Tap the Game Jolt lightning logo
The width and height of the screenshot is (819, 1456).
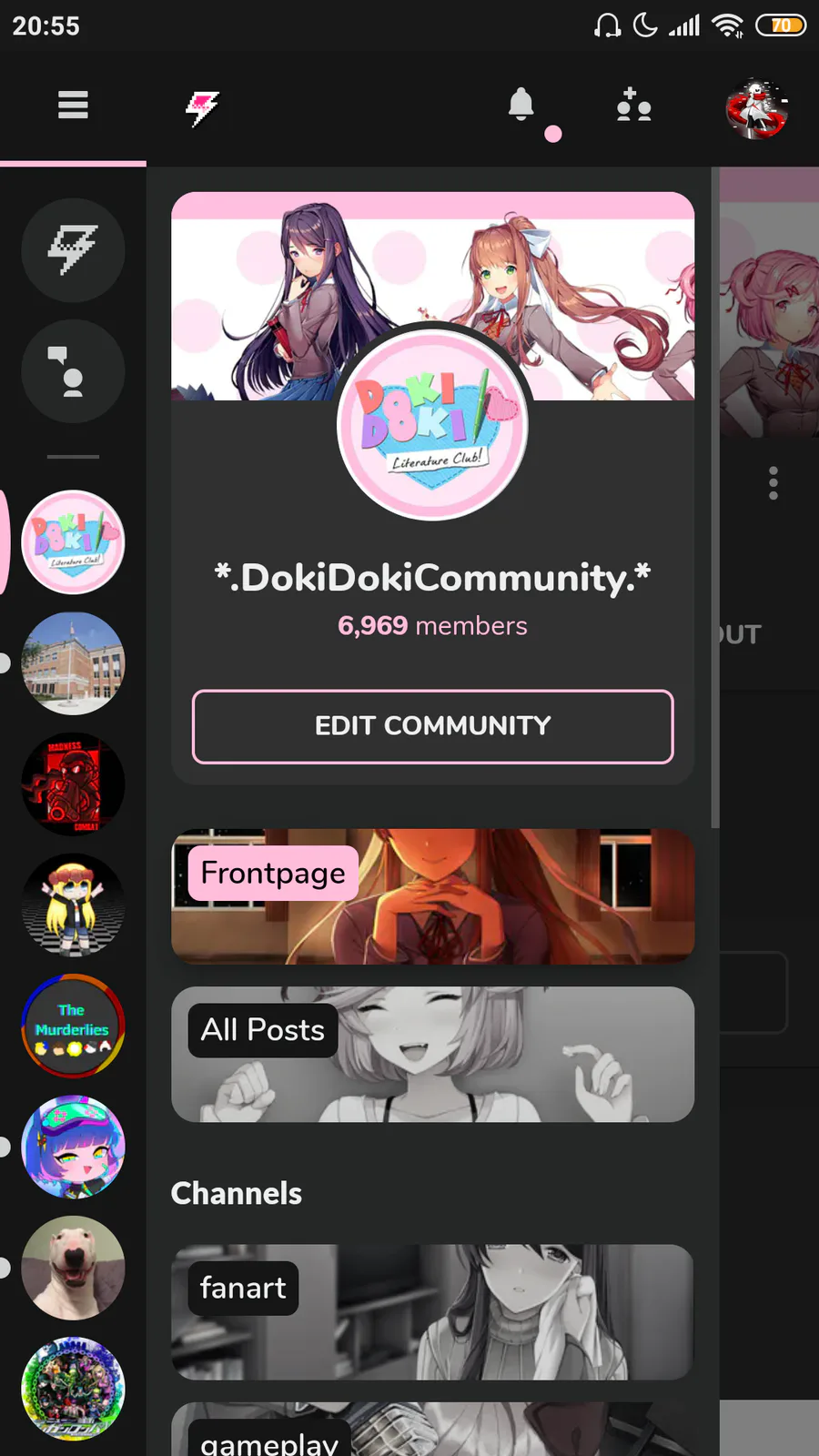point(202,107)
